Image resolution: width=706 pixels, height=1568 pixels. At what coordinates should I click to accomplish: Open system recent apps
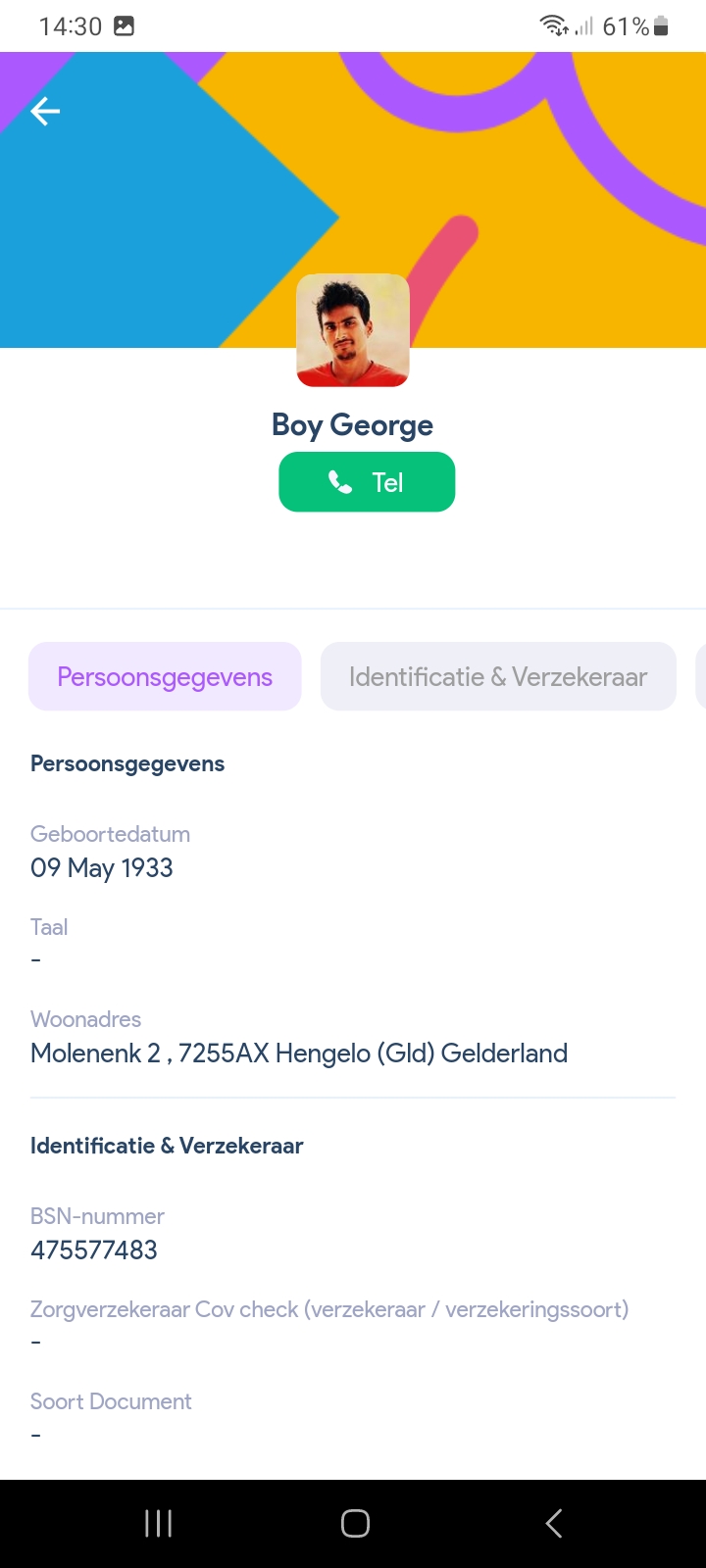[158, 1523]
